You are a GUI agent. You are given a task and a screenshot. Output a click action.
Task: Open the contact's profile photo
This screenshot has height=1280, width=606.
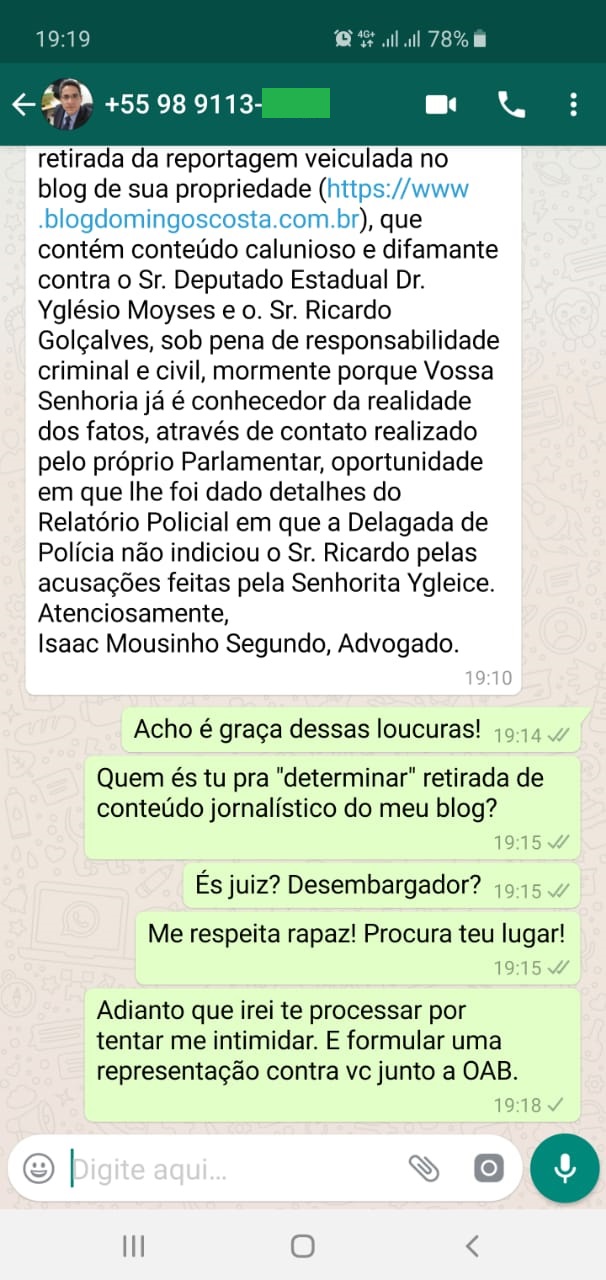pyautogui.click(x=67, y=105)
